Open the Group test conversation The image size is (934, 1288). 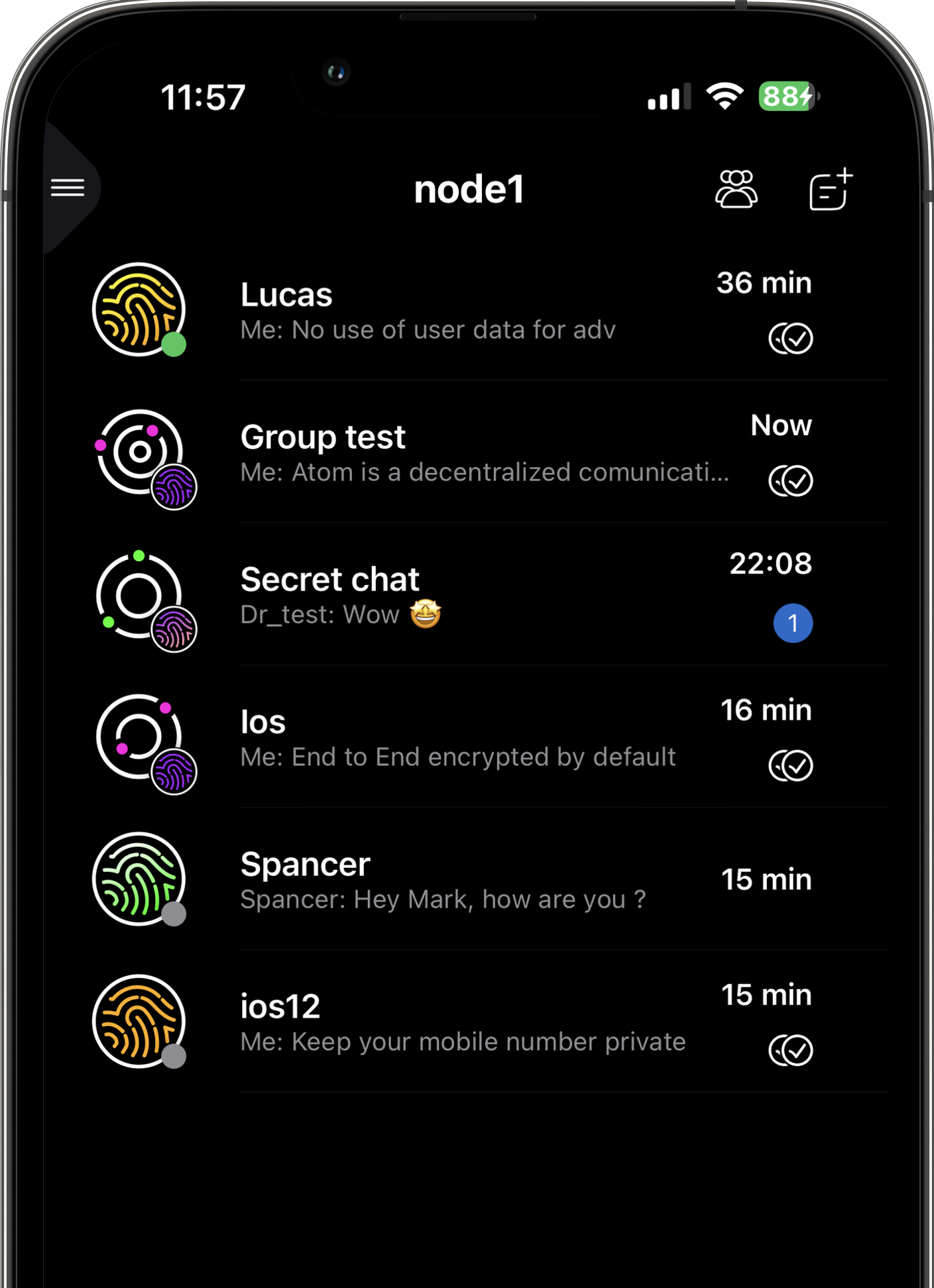tap(464, 454)
